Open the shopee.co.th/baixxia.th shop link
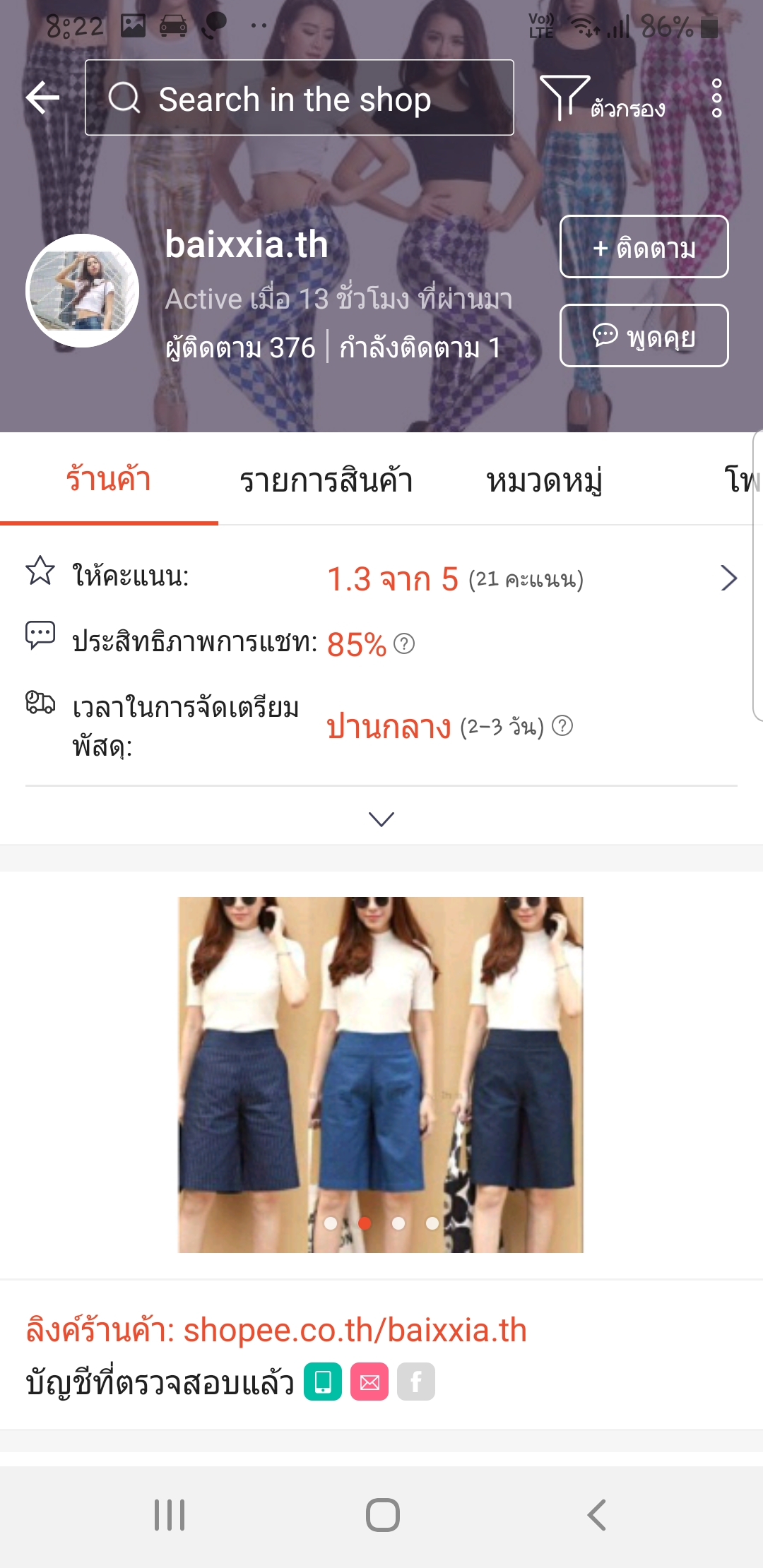The height and width of the screenshot is (1568, 763). coord(355,1331)
